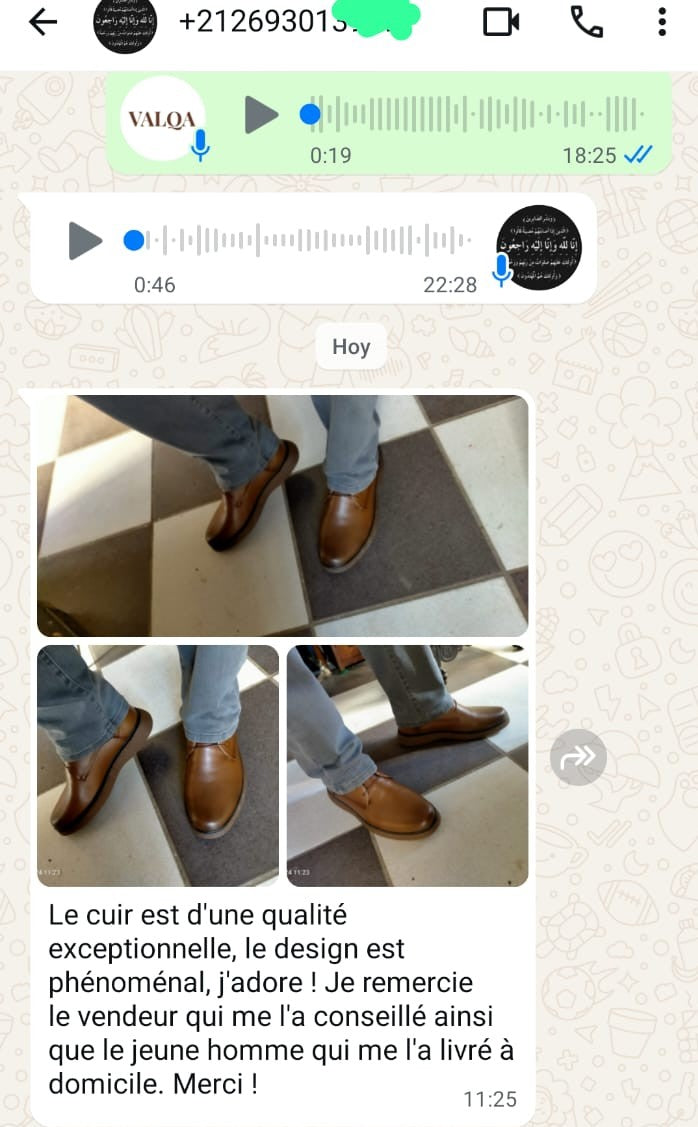Start a voice call
The height and width of the screenshot is (1127, 698).
[x=586, y=22]
